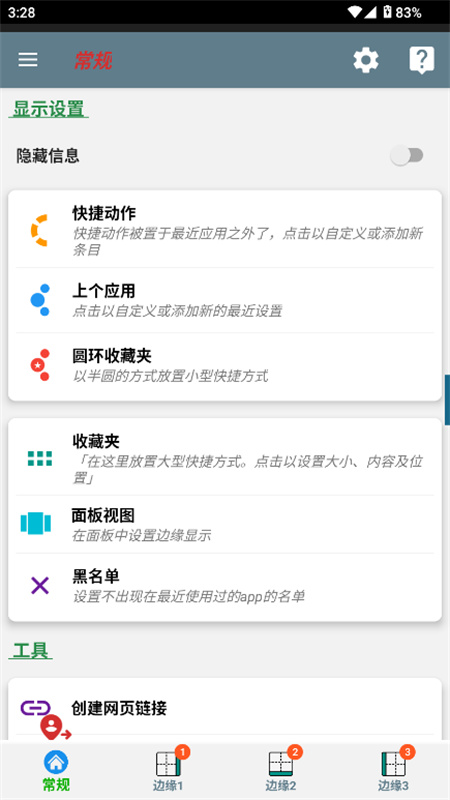Open 圆环收藏夹 settings
The image size is (450, 800).
[225, 365]
